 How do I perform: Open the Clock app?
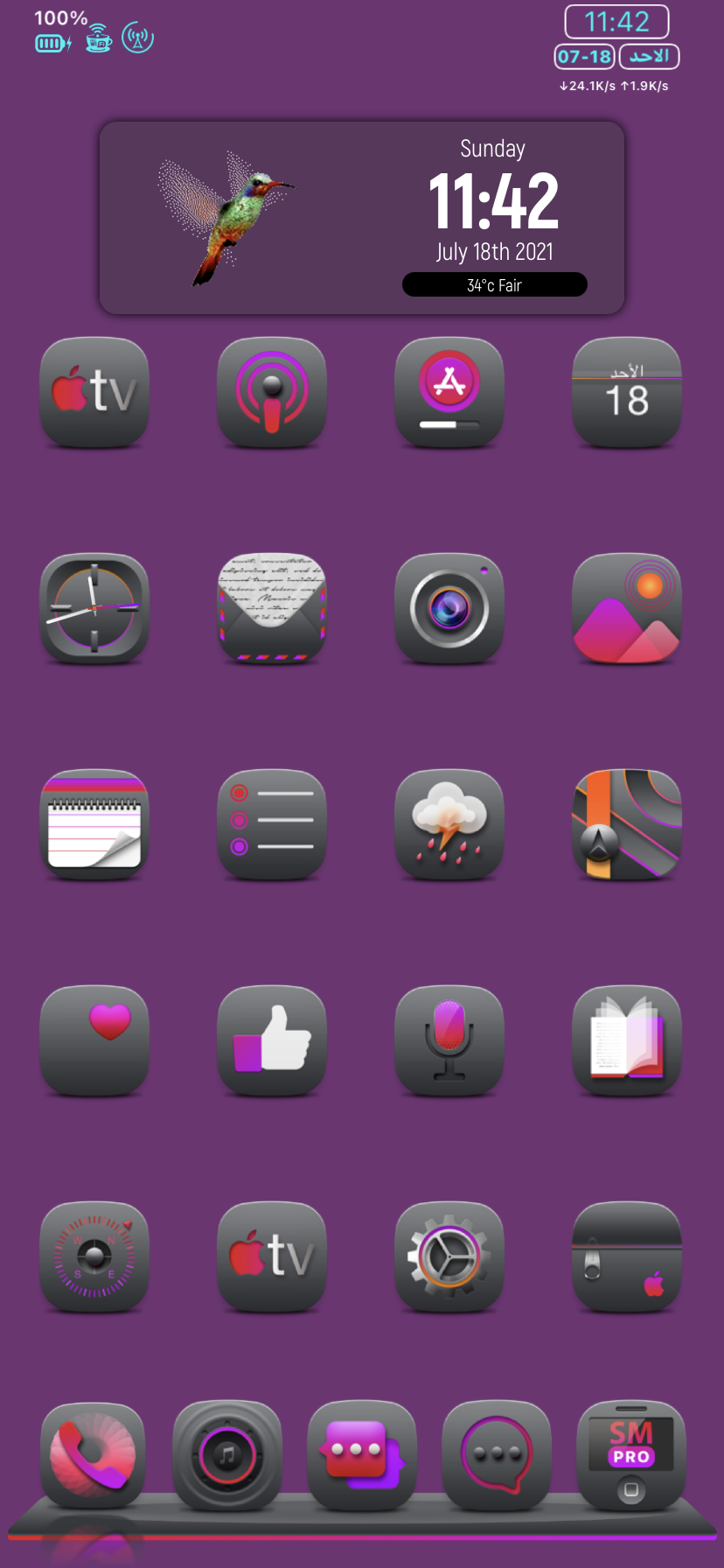tap(94, 607)
